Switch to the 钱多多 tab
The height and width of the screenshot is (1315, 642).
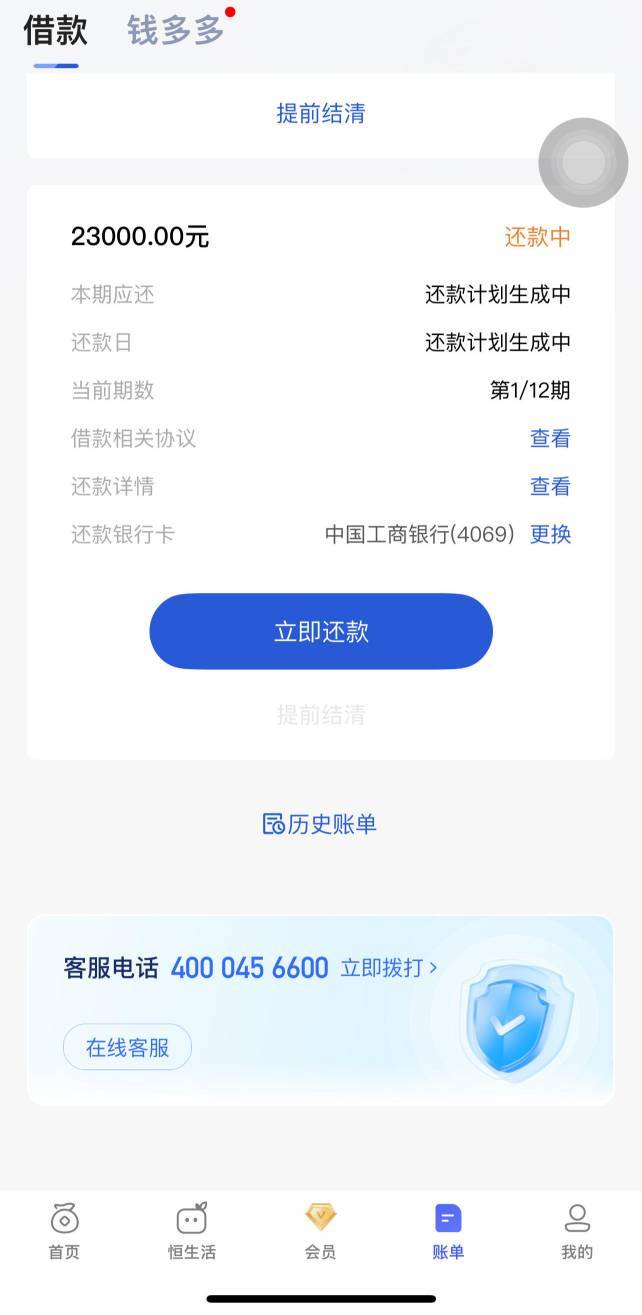pos(175,31)
